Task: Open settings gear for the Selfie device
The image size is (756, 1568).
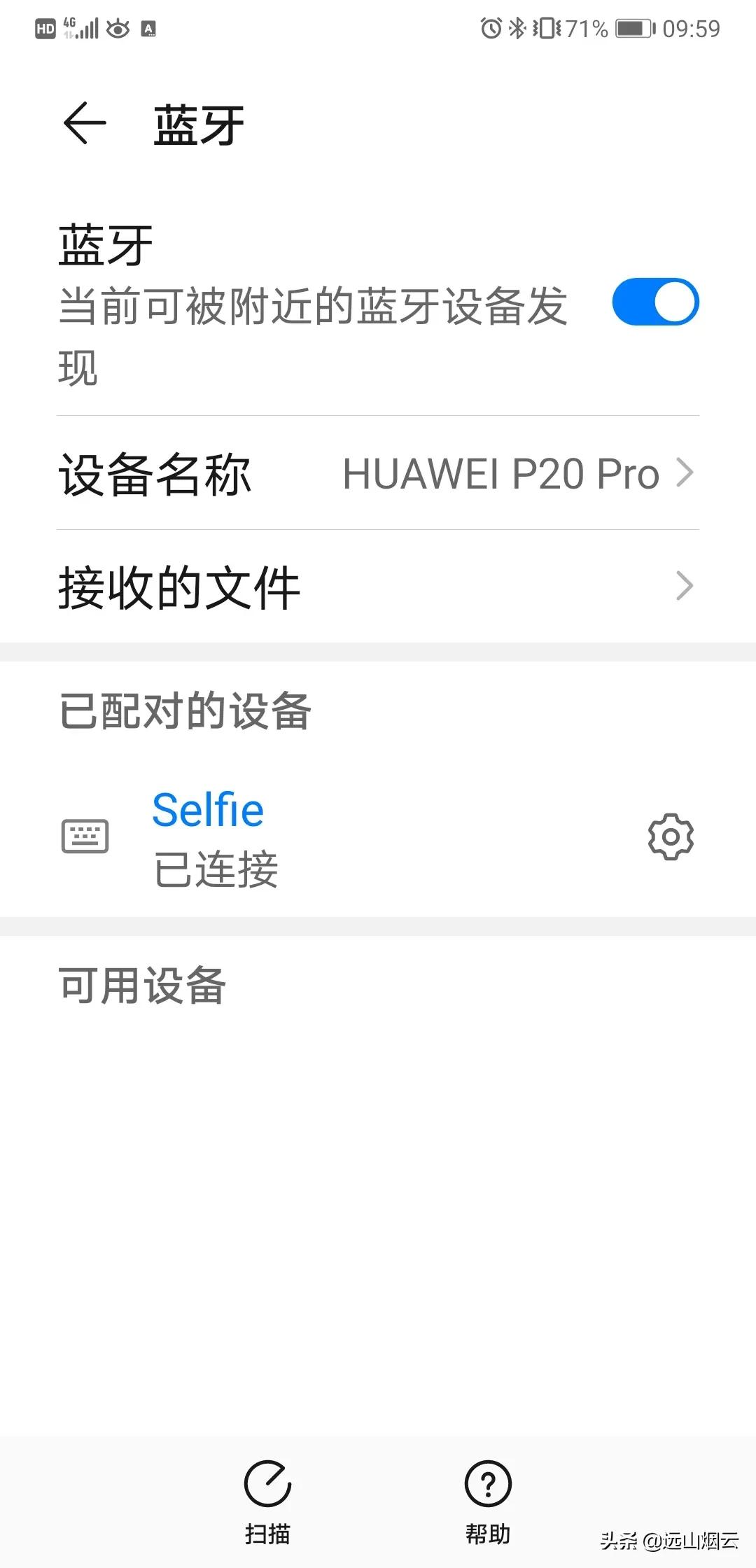Action: coord(671,837)
